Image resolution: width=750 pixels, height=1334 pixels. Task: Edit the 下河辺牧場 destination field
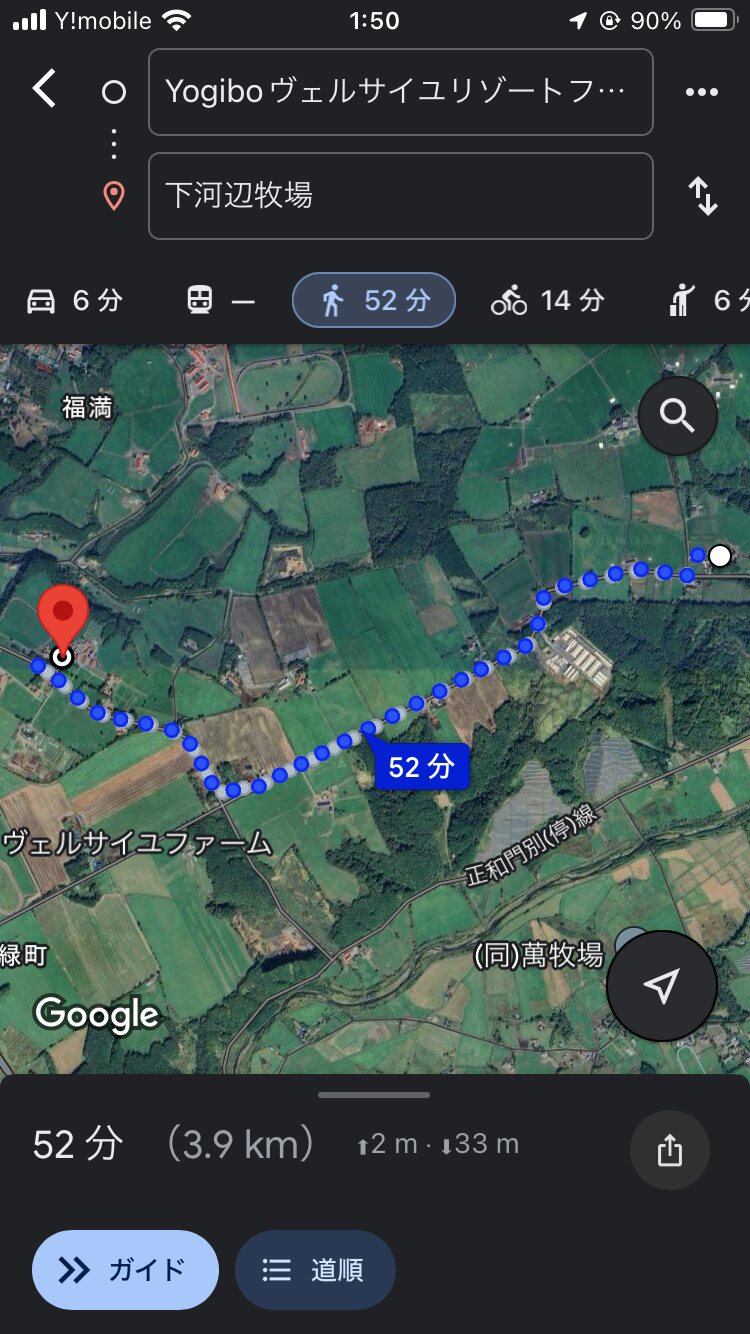401,196
